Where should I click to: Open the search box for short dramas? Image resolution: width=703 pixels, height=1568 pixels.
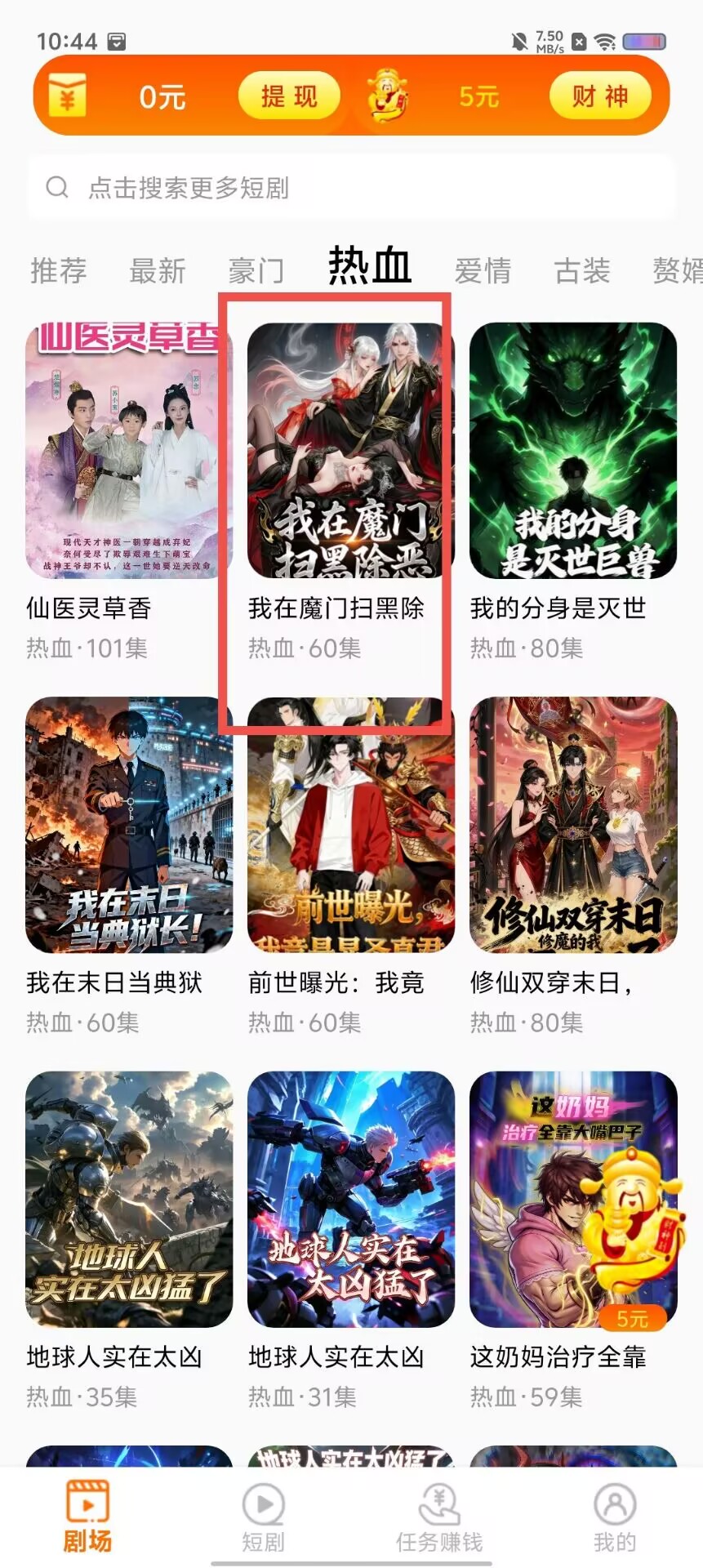tap(351, 188)
